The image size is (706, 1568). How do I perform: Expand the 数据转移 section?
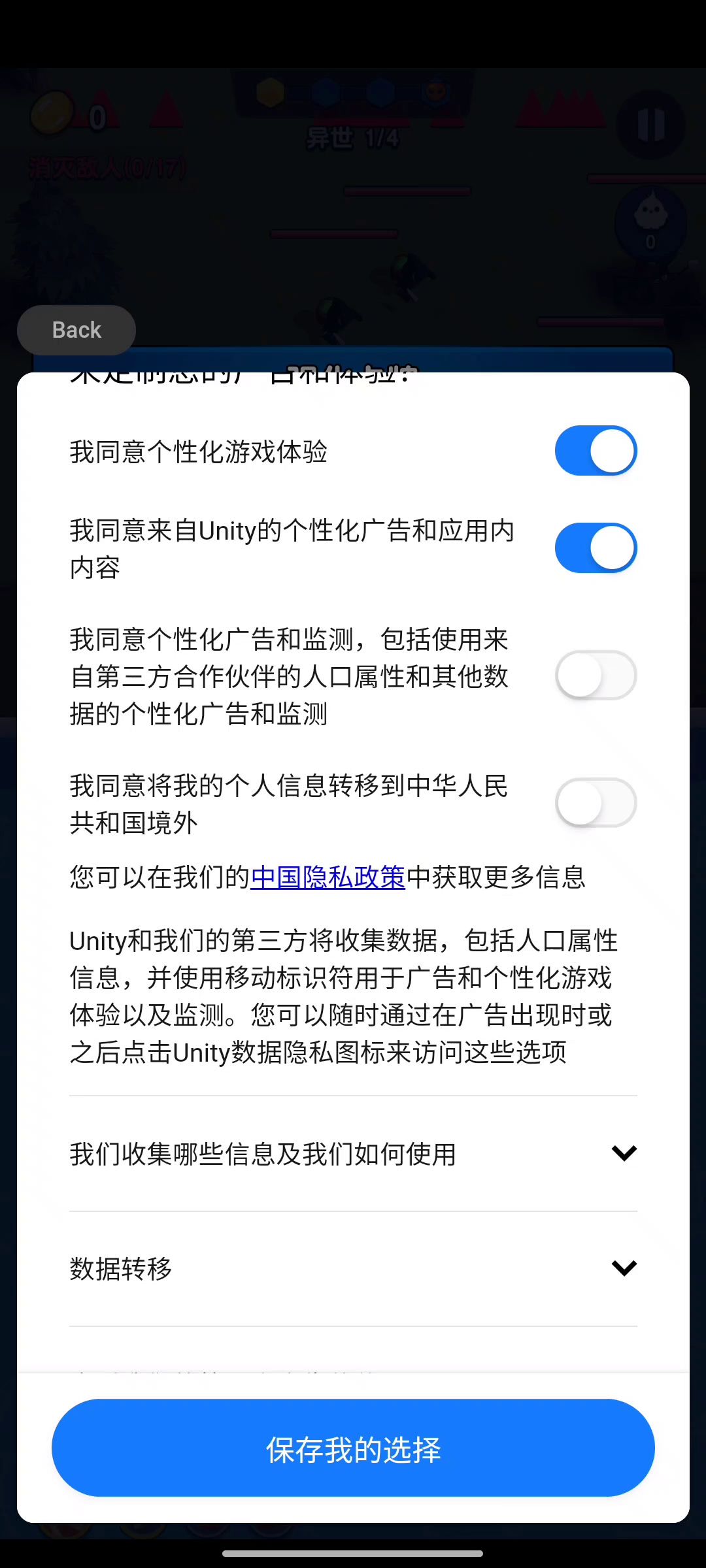click(353, 1268)
